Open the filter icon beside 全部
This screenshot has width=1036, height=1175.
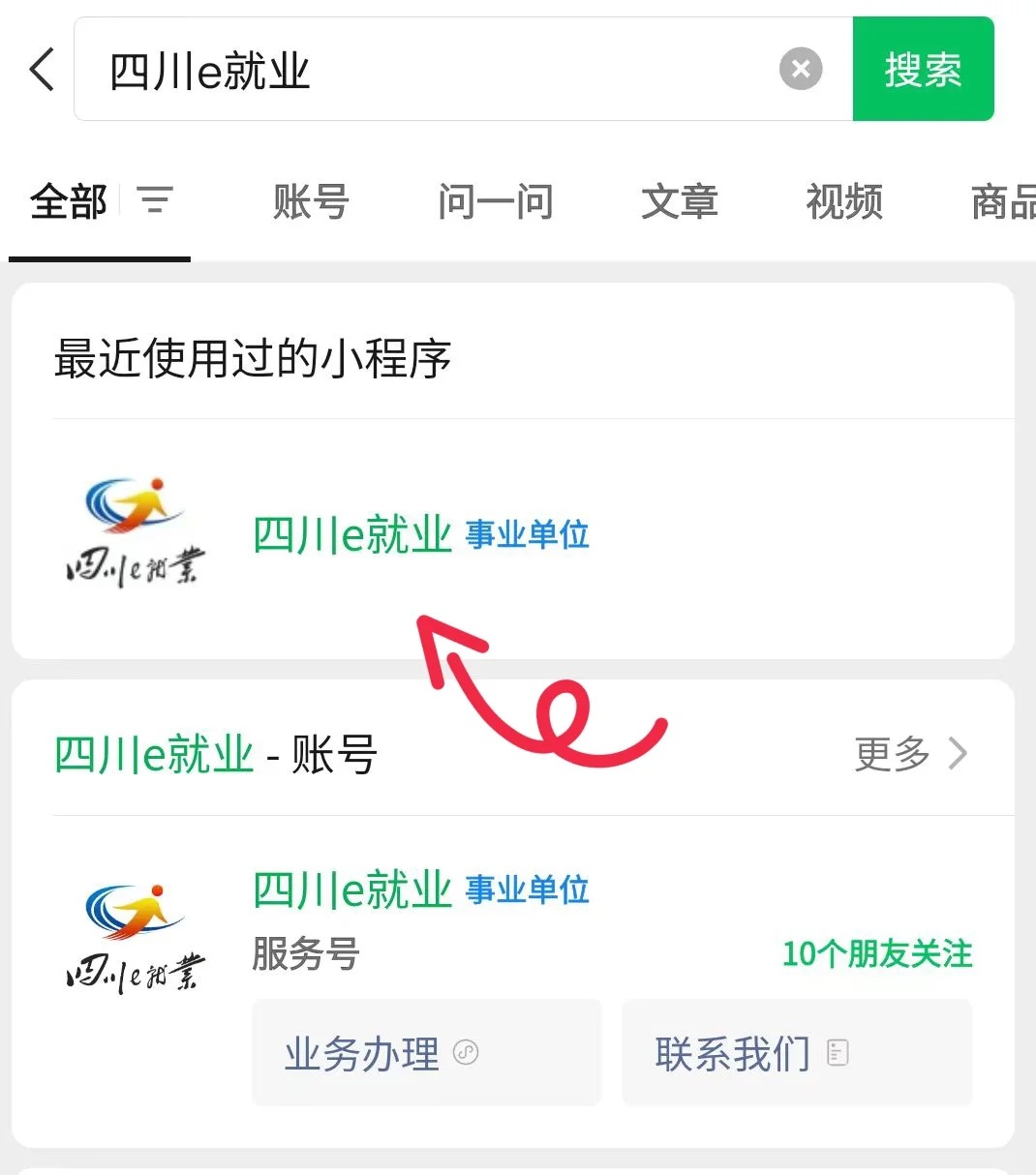(155, 201)
